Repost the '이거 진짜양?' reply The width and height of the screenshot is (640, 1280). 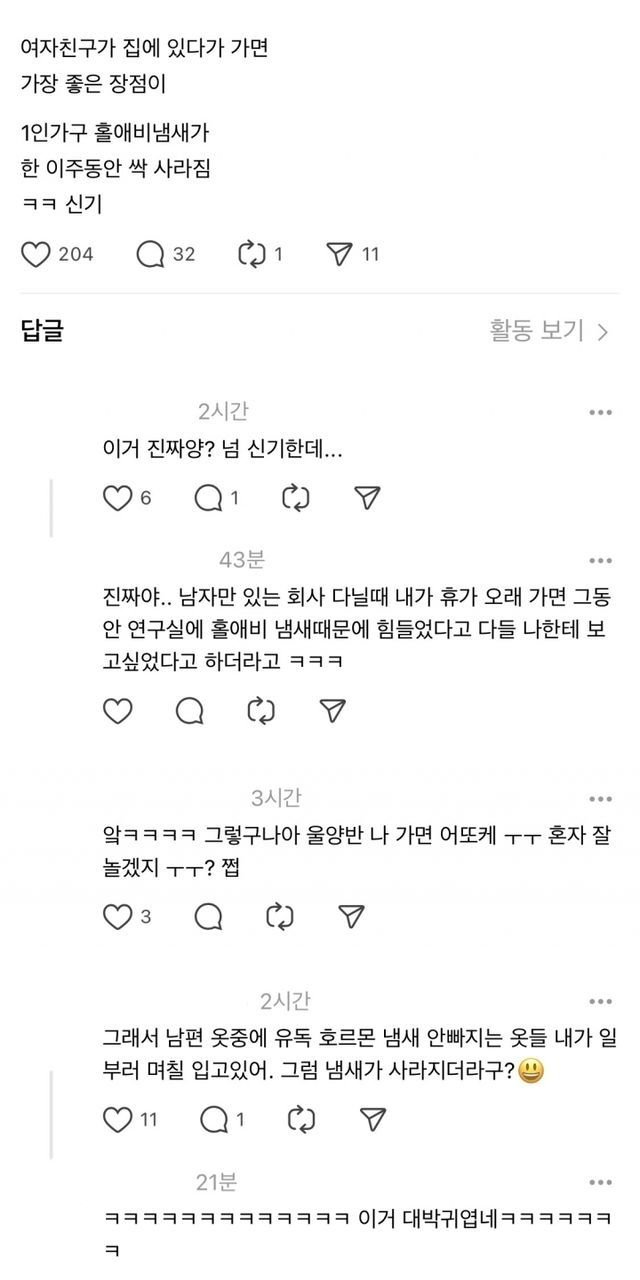297,497
